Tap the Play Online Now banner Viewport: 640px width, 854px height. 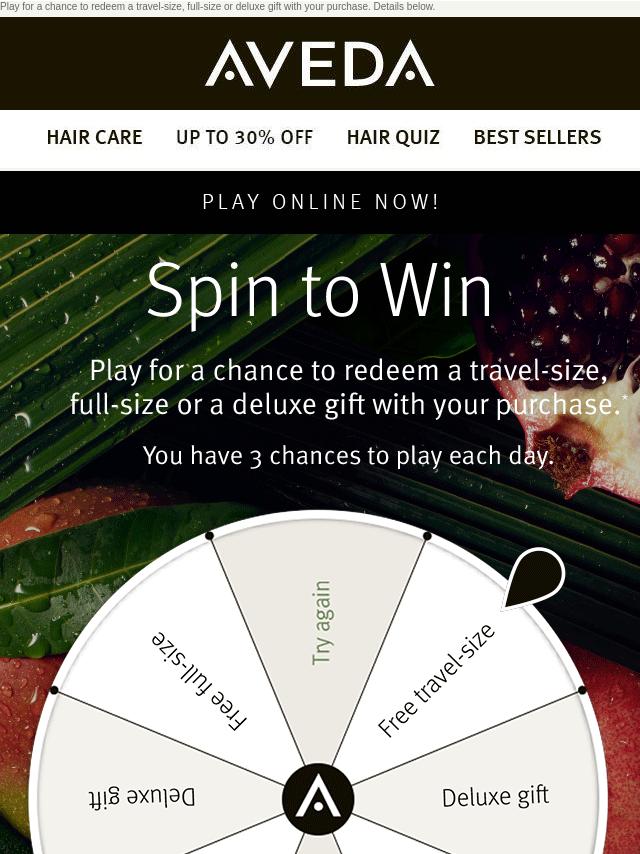coord(320,202)
